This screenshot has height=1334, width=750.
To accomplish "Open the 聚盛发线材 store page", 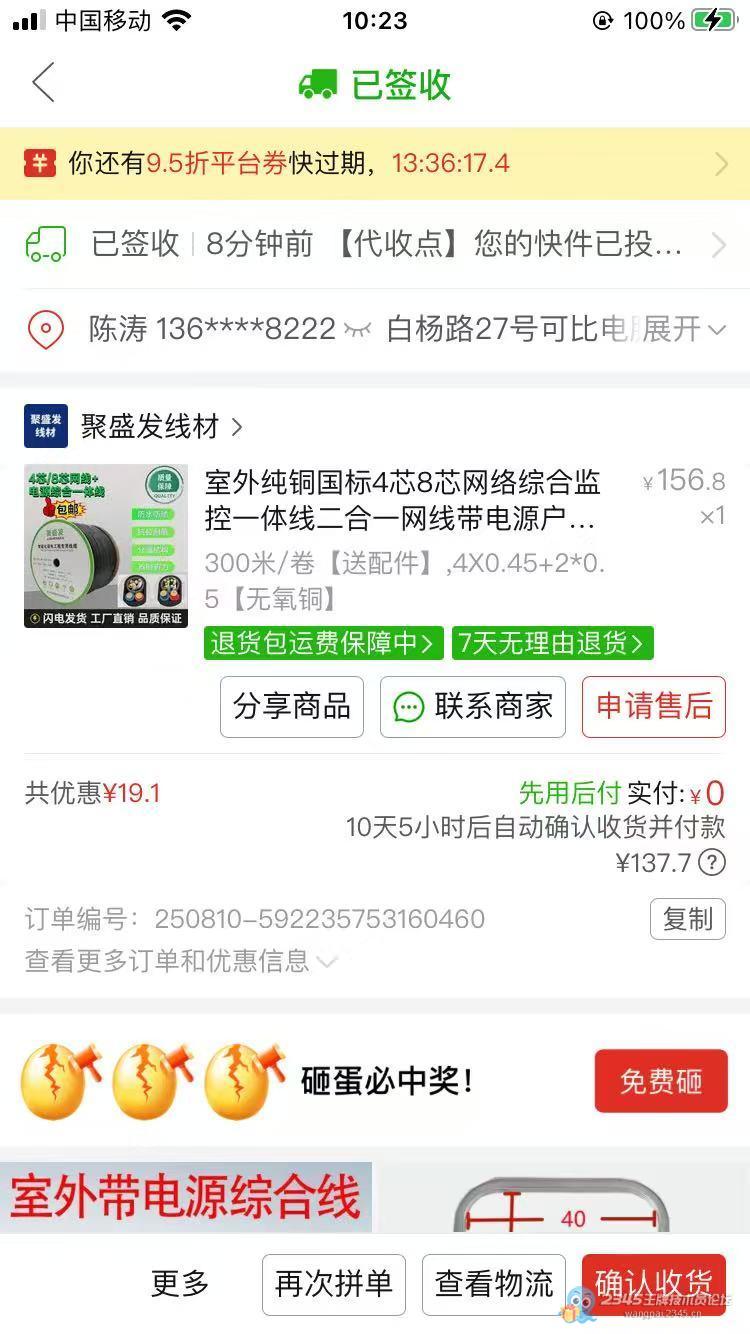I will (x=150, y=427).
